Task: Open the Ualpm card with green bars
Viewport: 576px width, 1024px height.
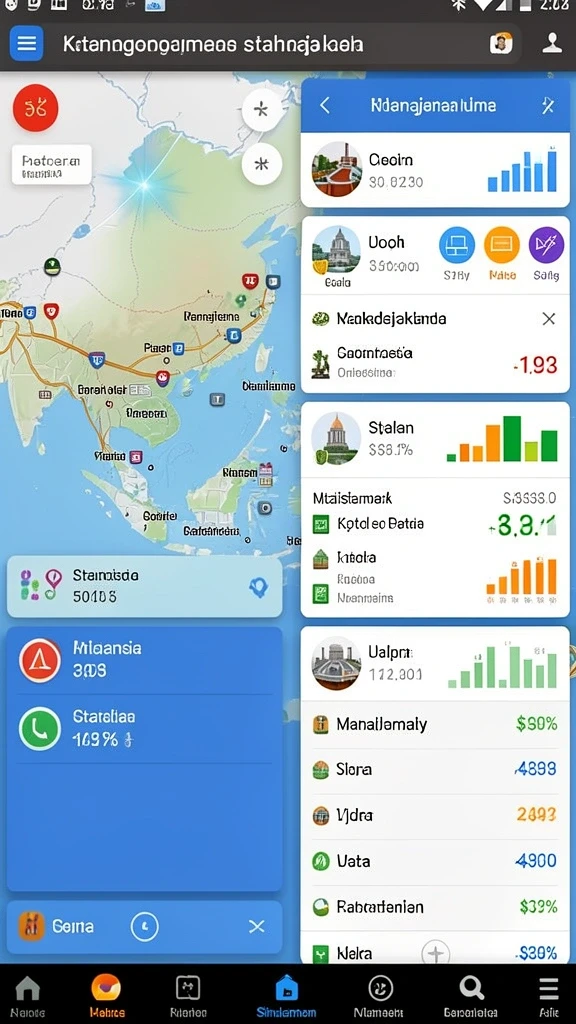Action: [x=435, y=664]
